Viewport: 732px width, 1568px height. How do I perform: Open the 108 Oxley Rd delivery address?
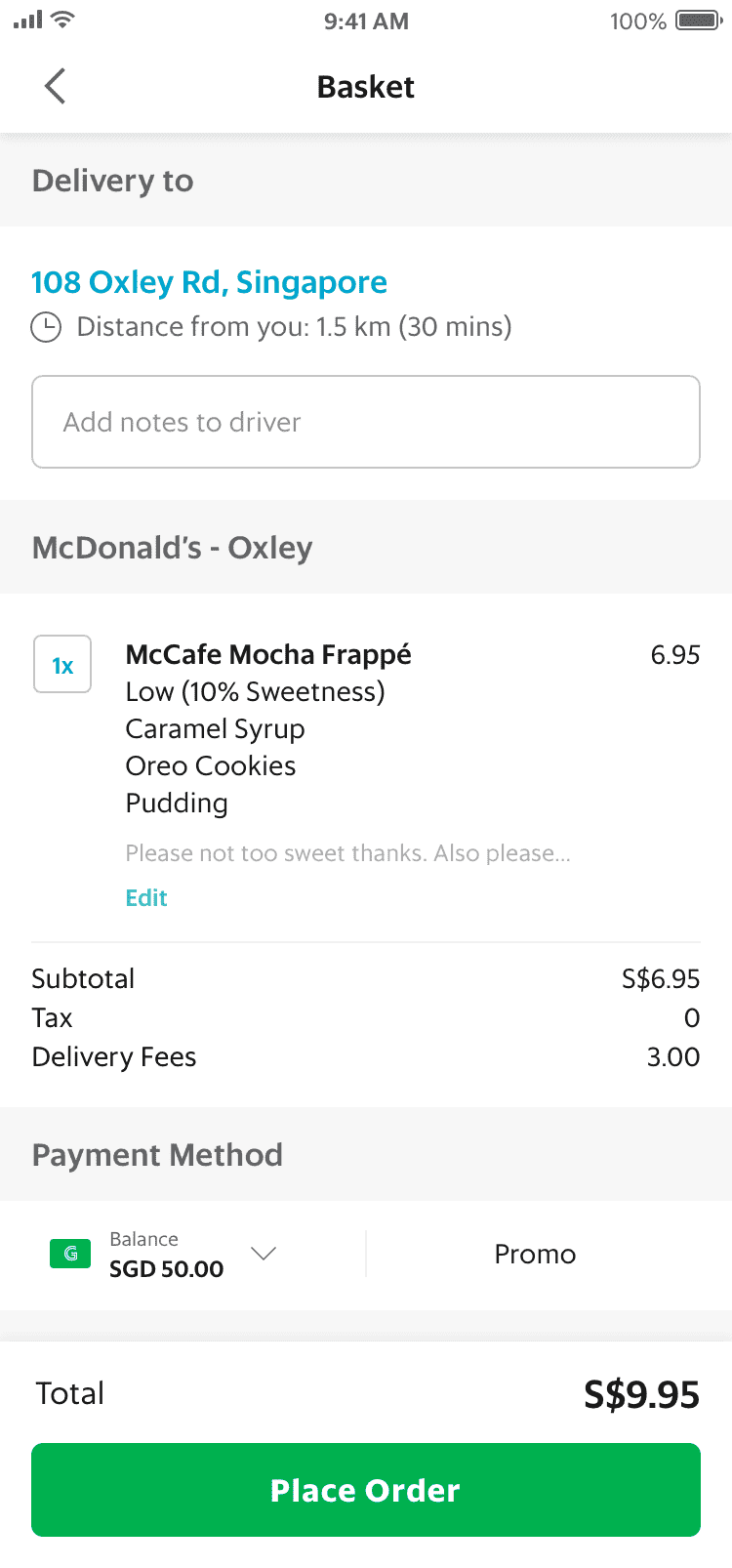[x=209, y=282]
